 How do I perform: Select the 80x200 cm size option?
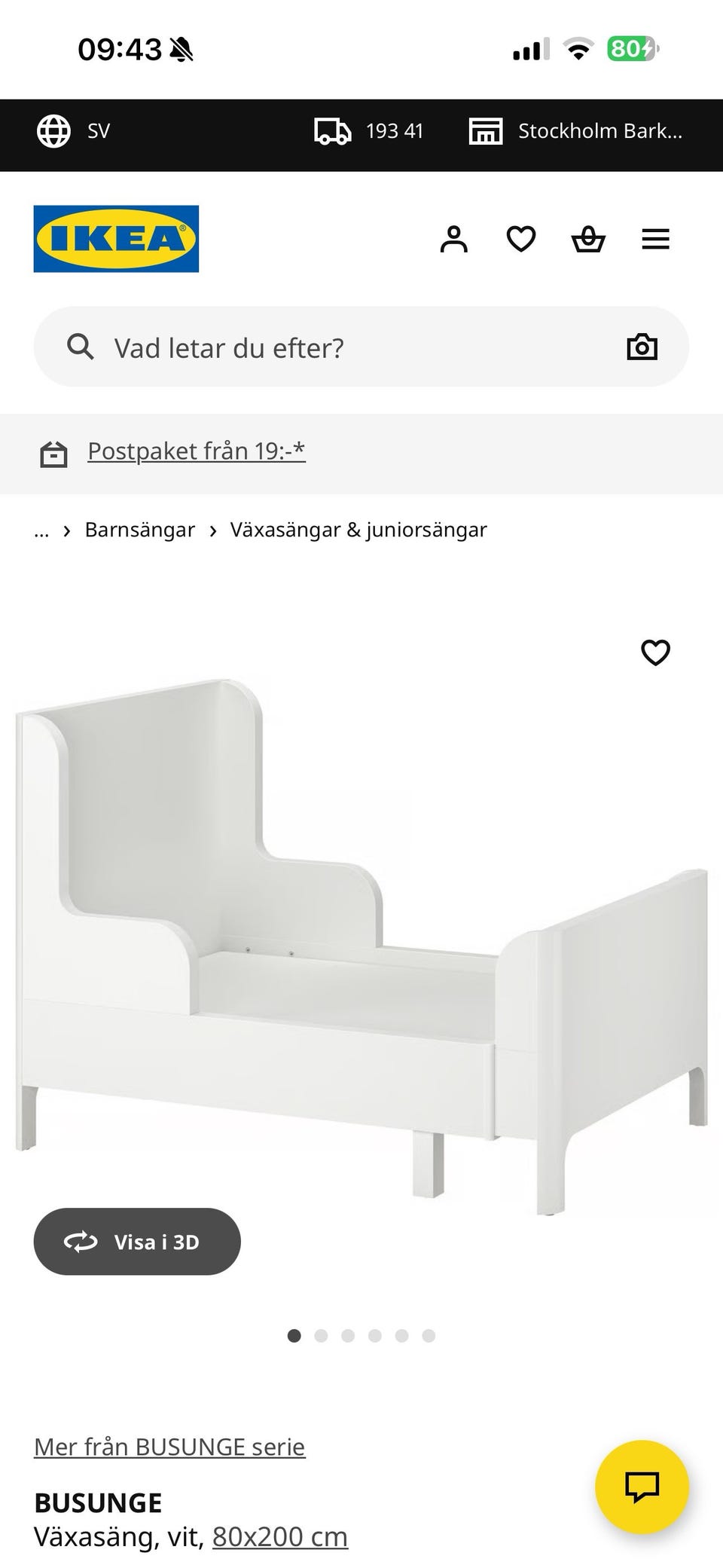[x=279, y=1536]
